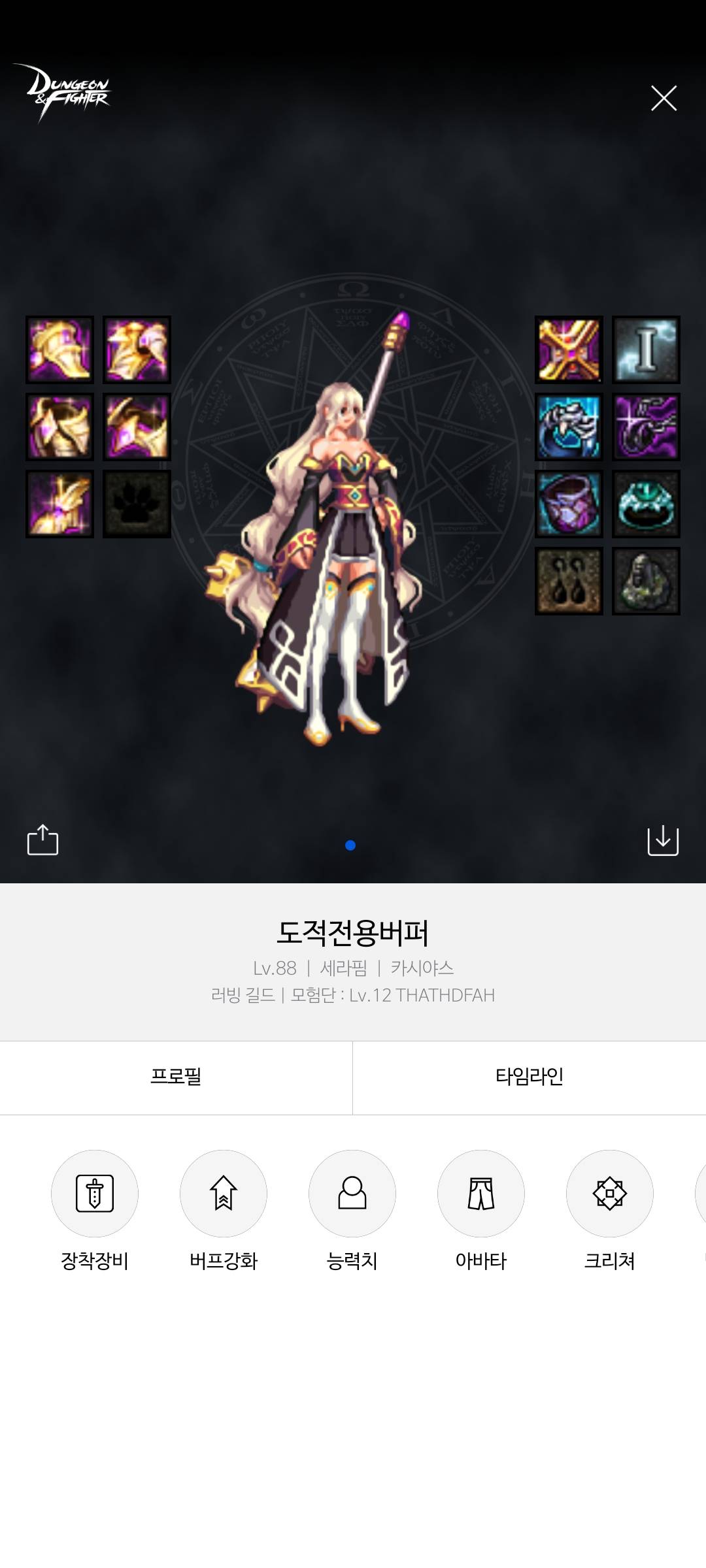The image size is (706, 1568).
Task: Open 크리쳐 creature section
Action: [610, 1194]
